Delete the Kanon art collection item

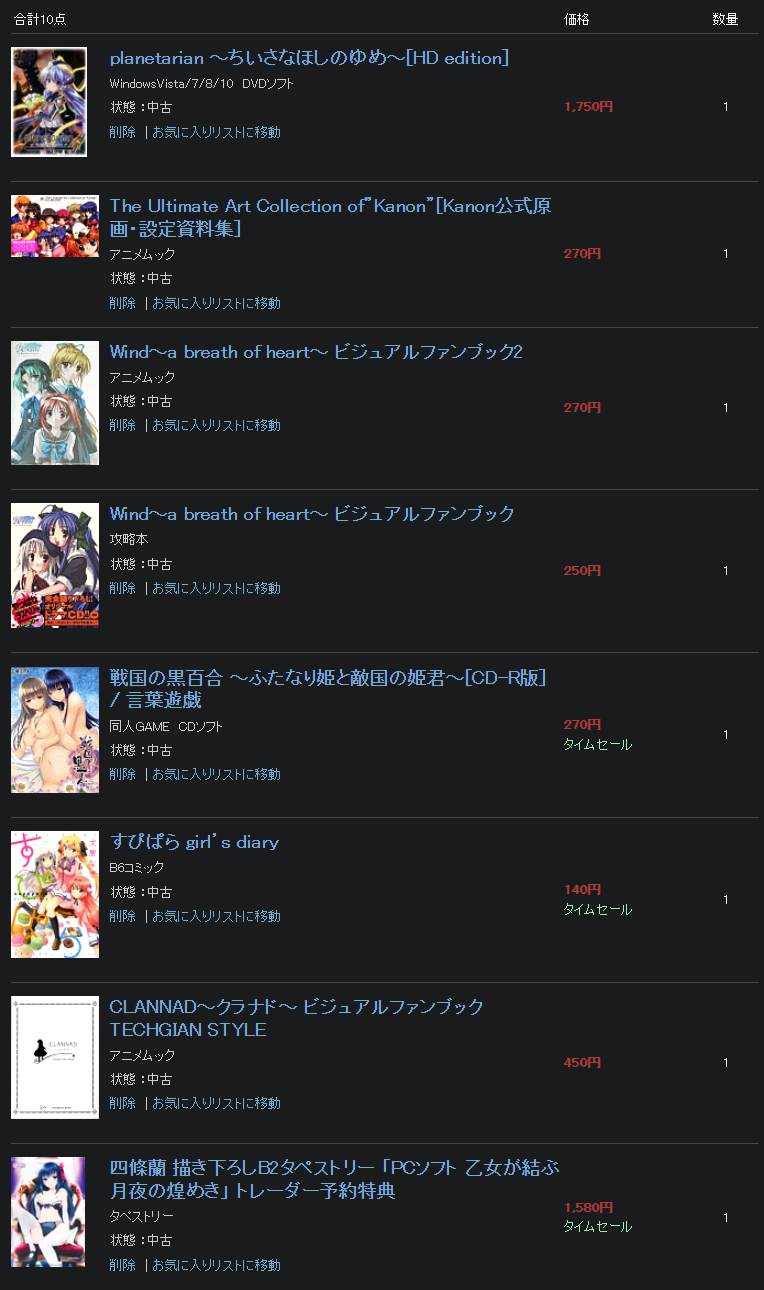tap(122, 303)
